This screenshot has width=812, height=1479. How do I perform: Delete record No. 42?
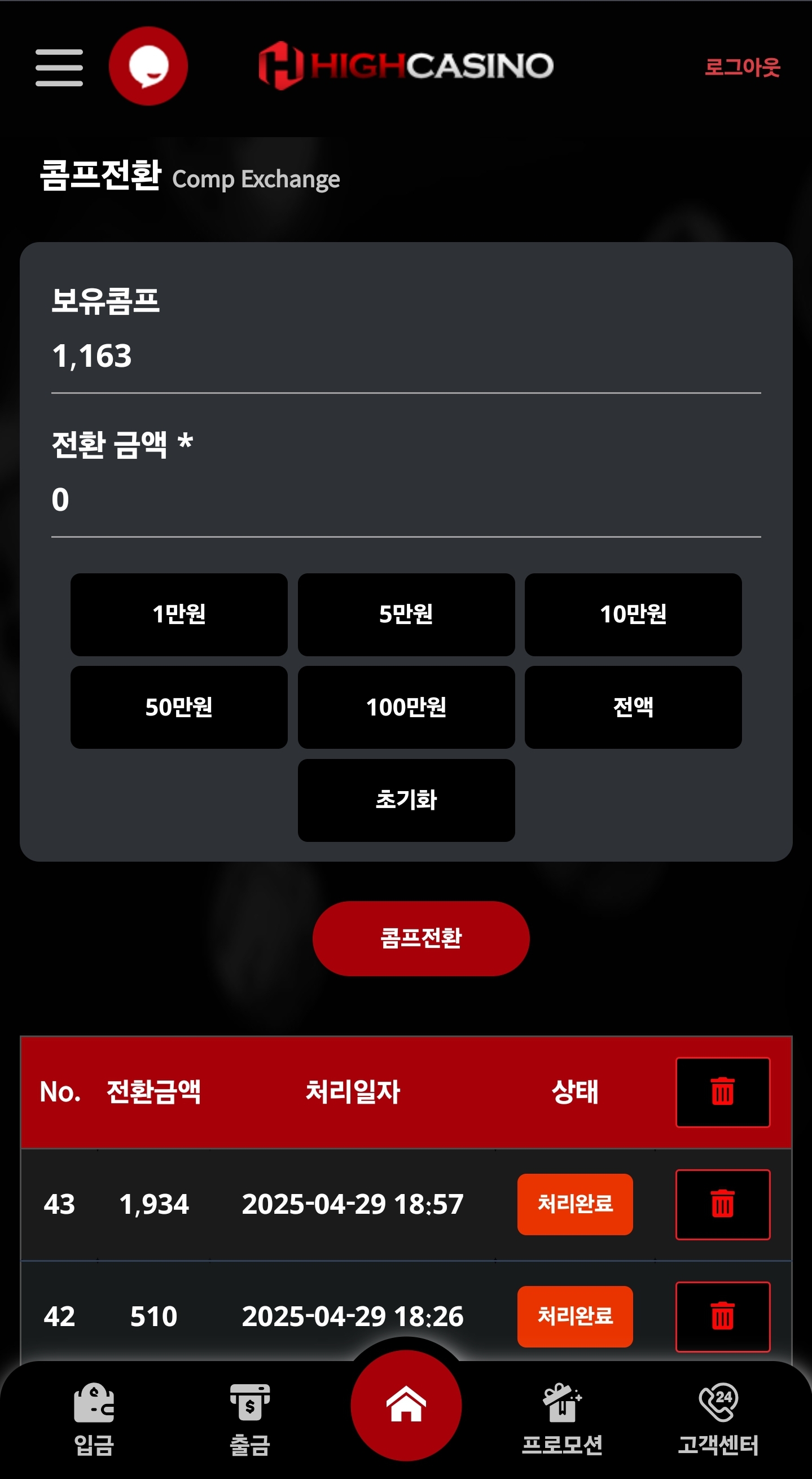coord(722,1316)
